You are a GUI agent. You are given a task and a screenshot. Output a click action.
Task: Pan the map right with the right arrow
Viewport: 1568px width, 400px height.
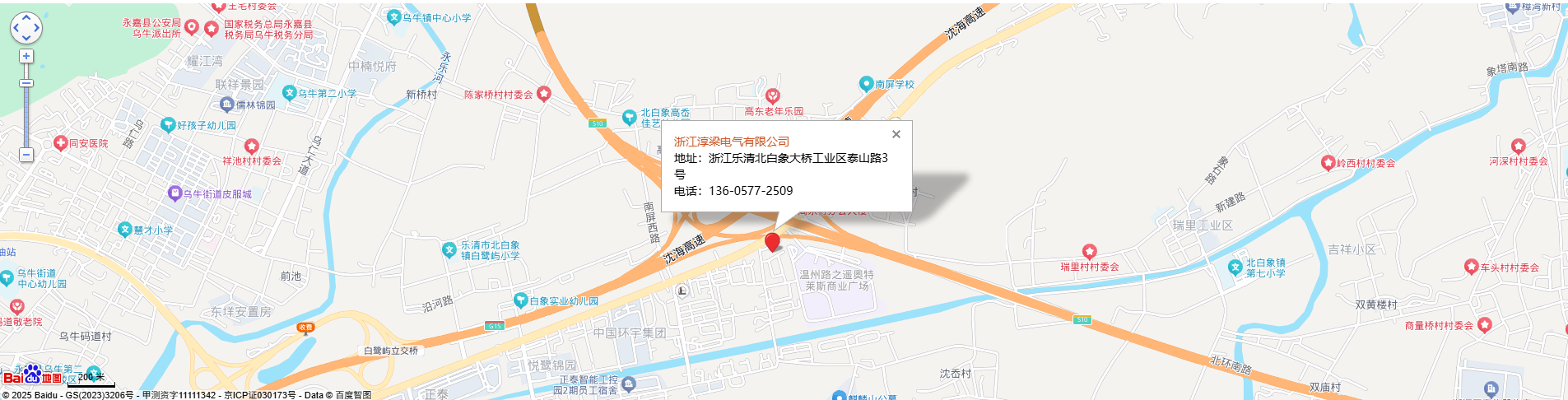pyautogui.click(x=37, y=28)
